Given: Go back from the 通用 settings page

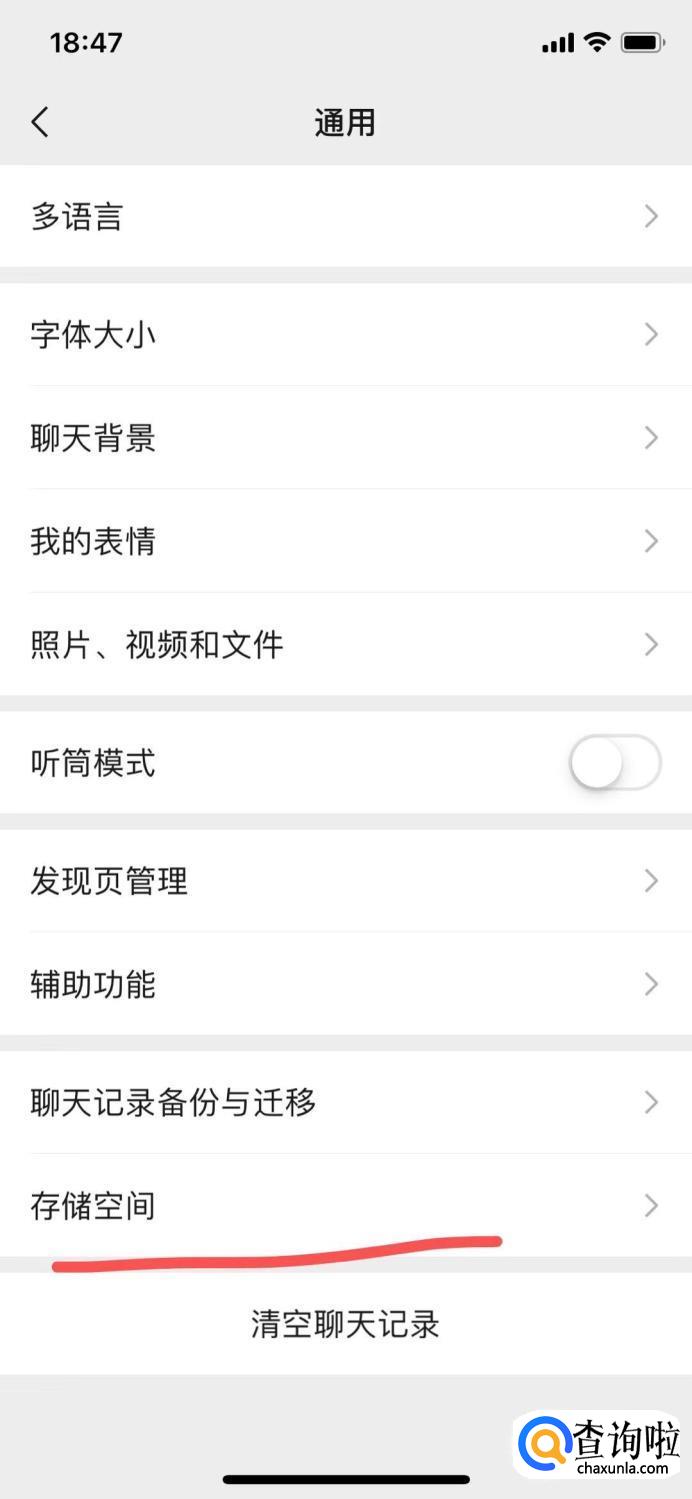Looking at the screenshot, I should click(x=40, y=122).
